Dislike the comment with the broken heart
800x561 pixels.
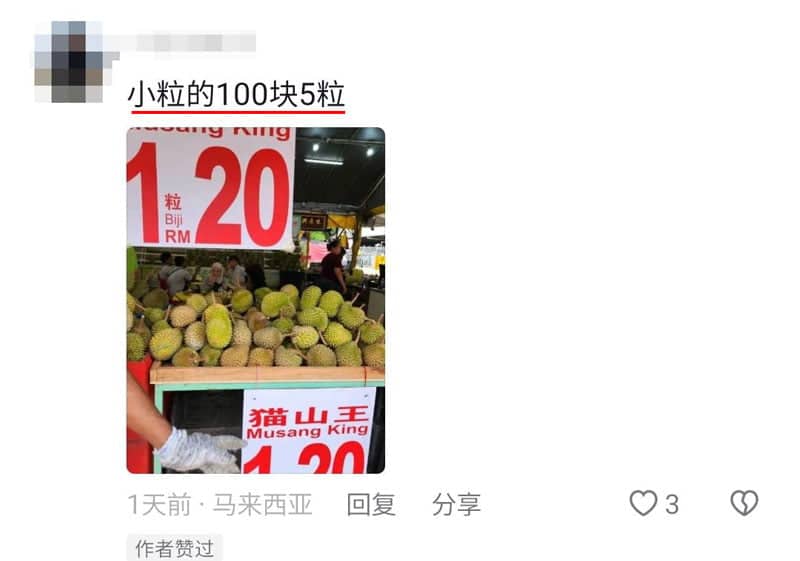(x=744, y=504)
